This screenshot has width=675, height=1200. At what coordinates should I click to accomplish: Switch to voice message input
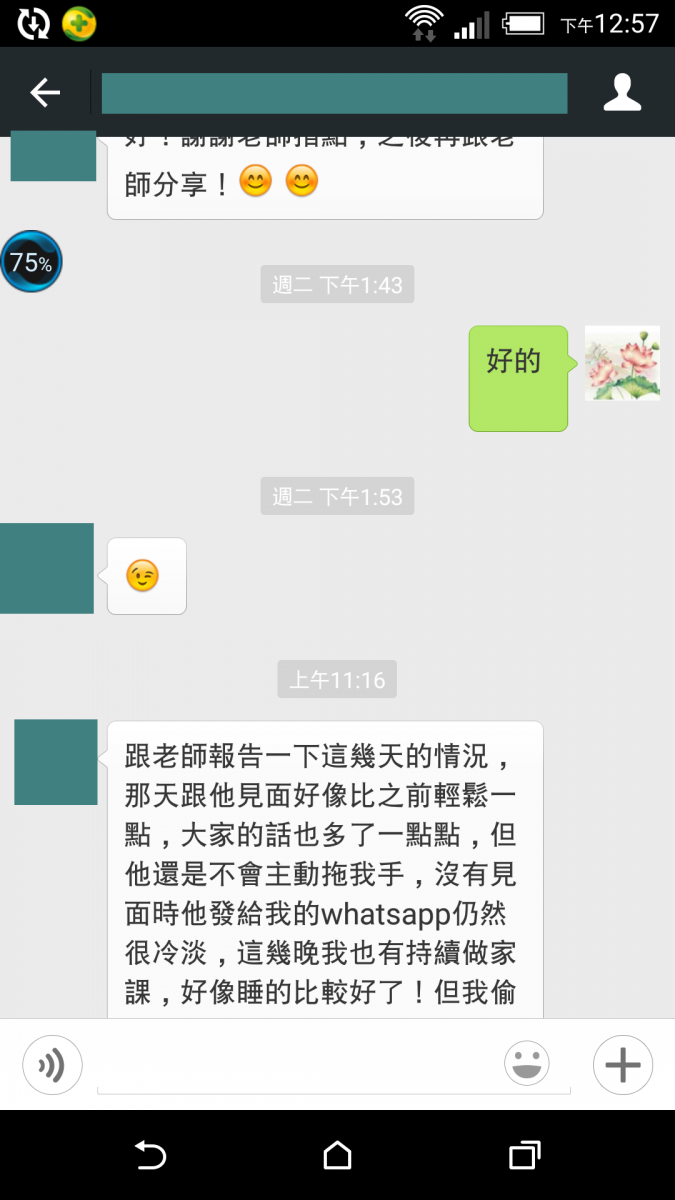point(52,1065)
